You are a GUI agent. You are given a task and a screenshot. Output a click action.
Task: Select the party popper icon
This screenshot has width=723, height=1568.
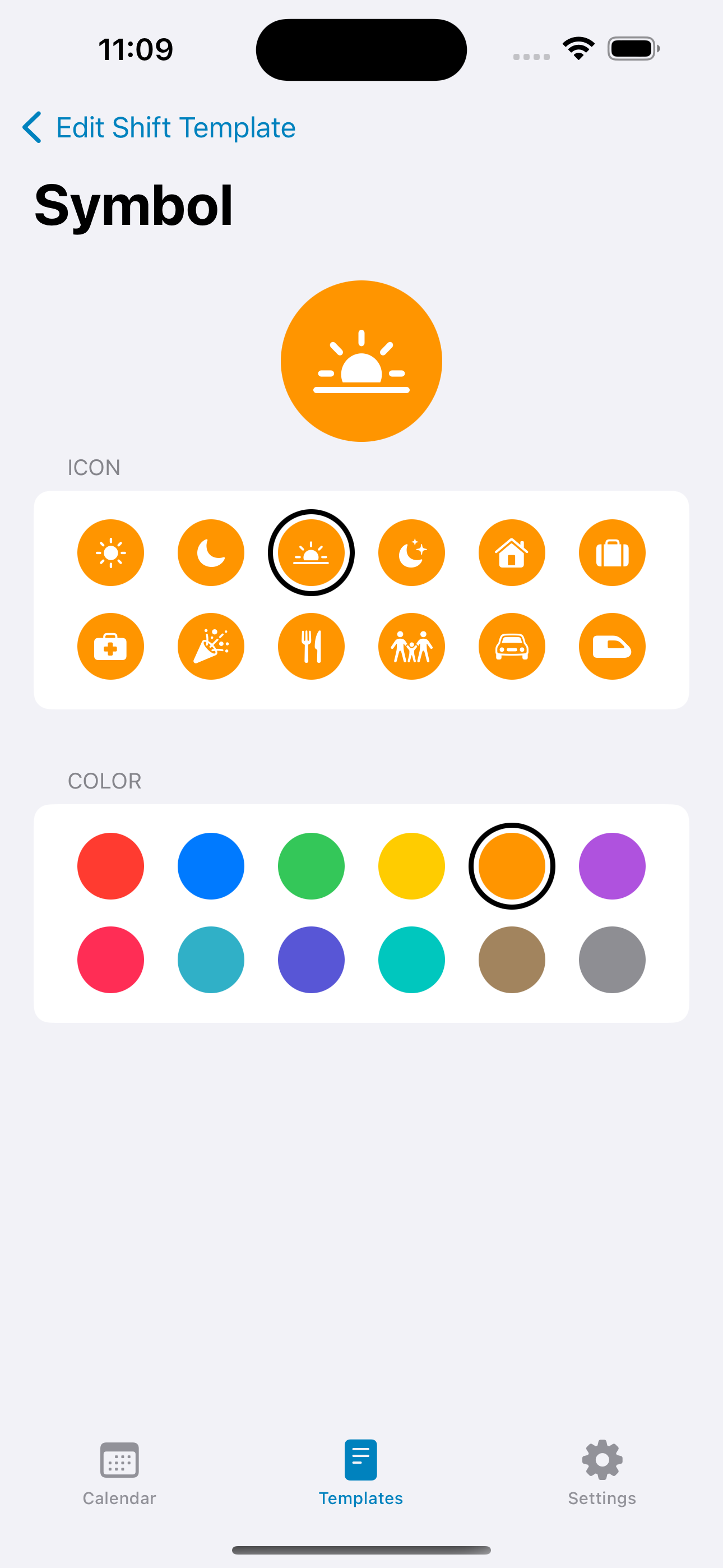pos(211,647)
